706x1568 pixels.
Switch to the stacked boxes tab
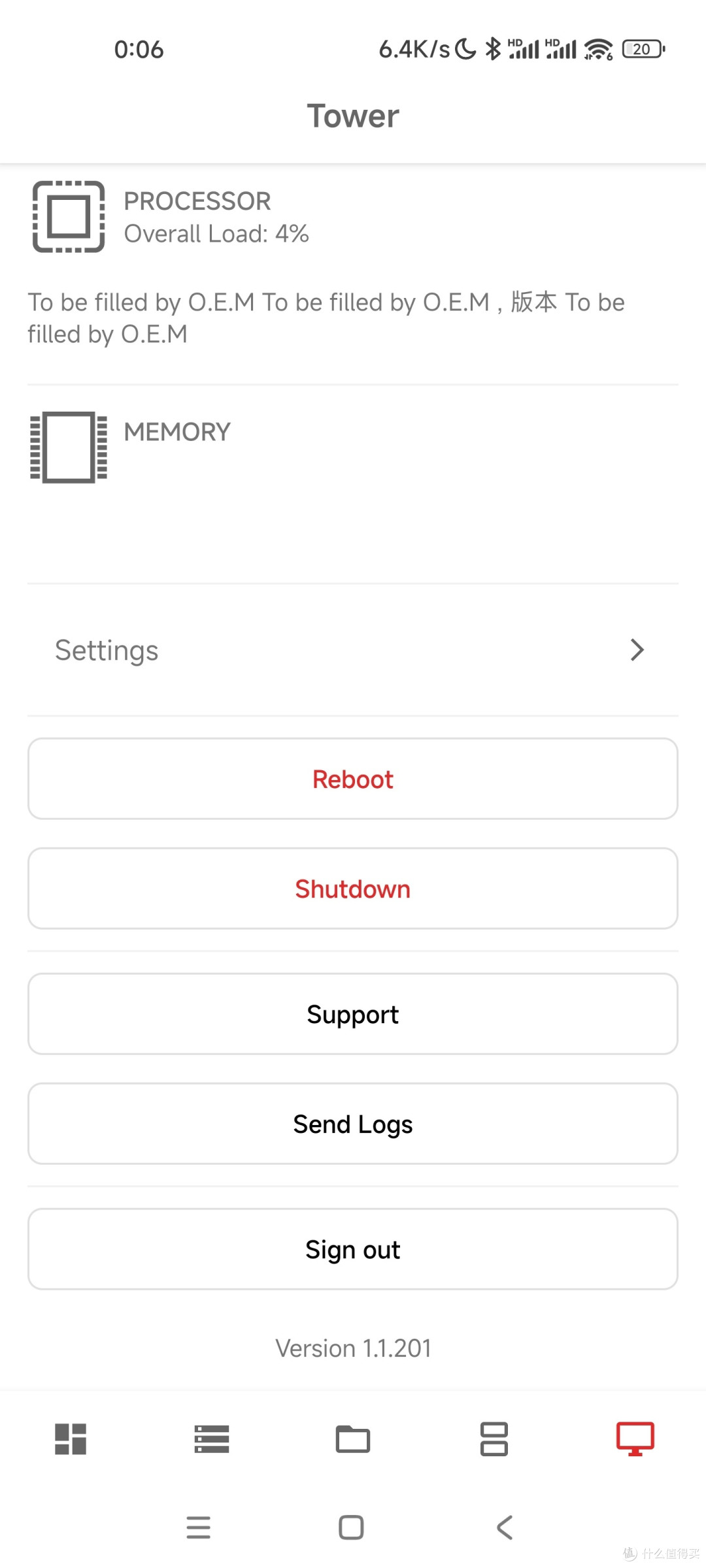pyautogui.click(x=494, y=1439)
